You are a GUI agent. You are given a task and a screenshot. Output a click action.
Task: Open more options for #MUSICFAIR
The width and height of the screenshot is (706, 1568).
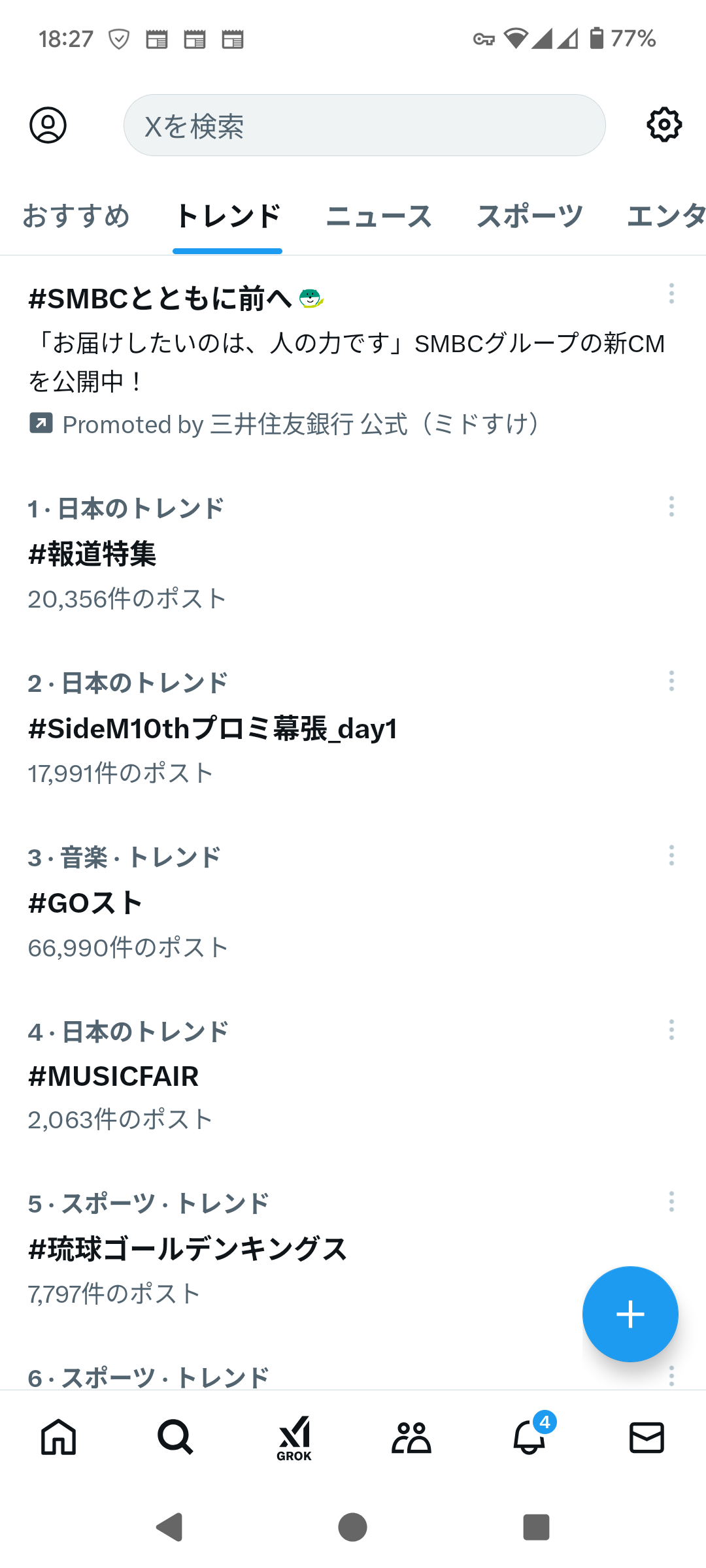click(671, 1030)
